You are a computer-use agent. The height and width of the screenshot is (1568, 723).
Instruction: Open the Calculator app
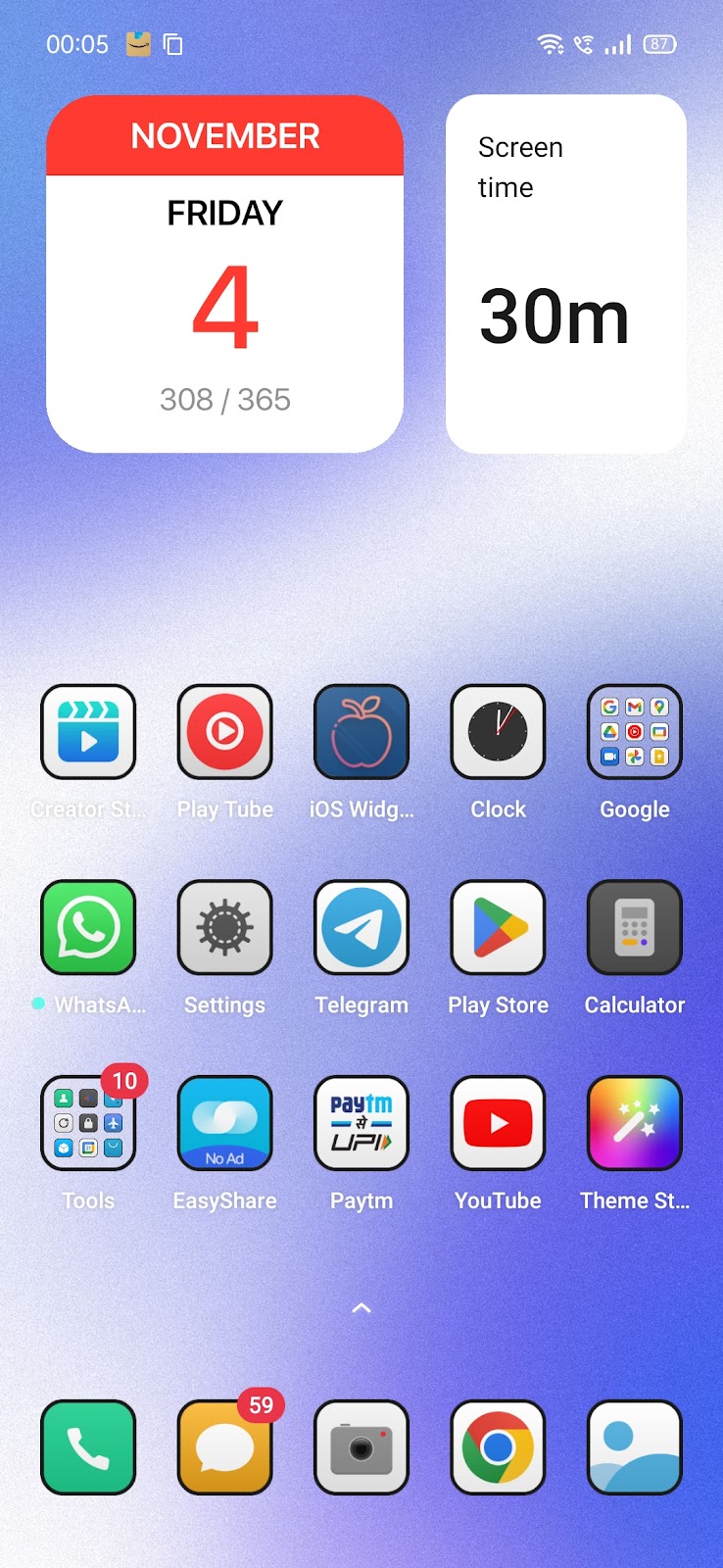(x=634, y=927)
